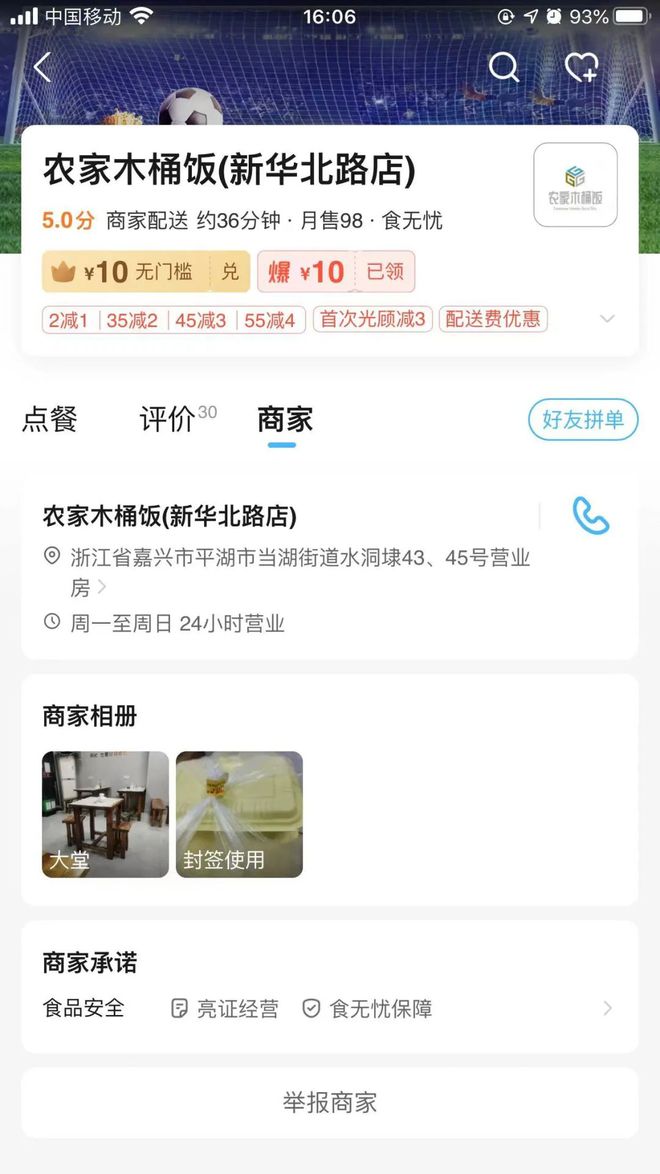660x1174 pixels.
Task: Tap 举报商家 to report the merchant
Action: [329, 1103]
